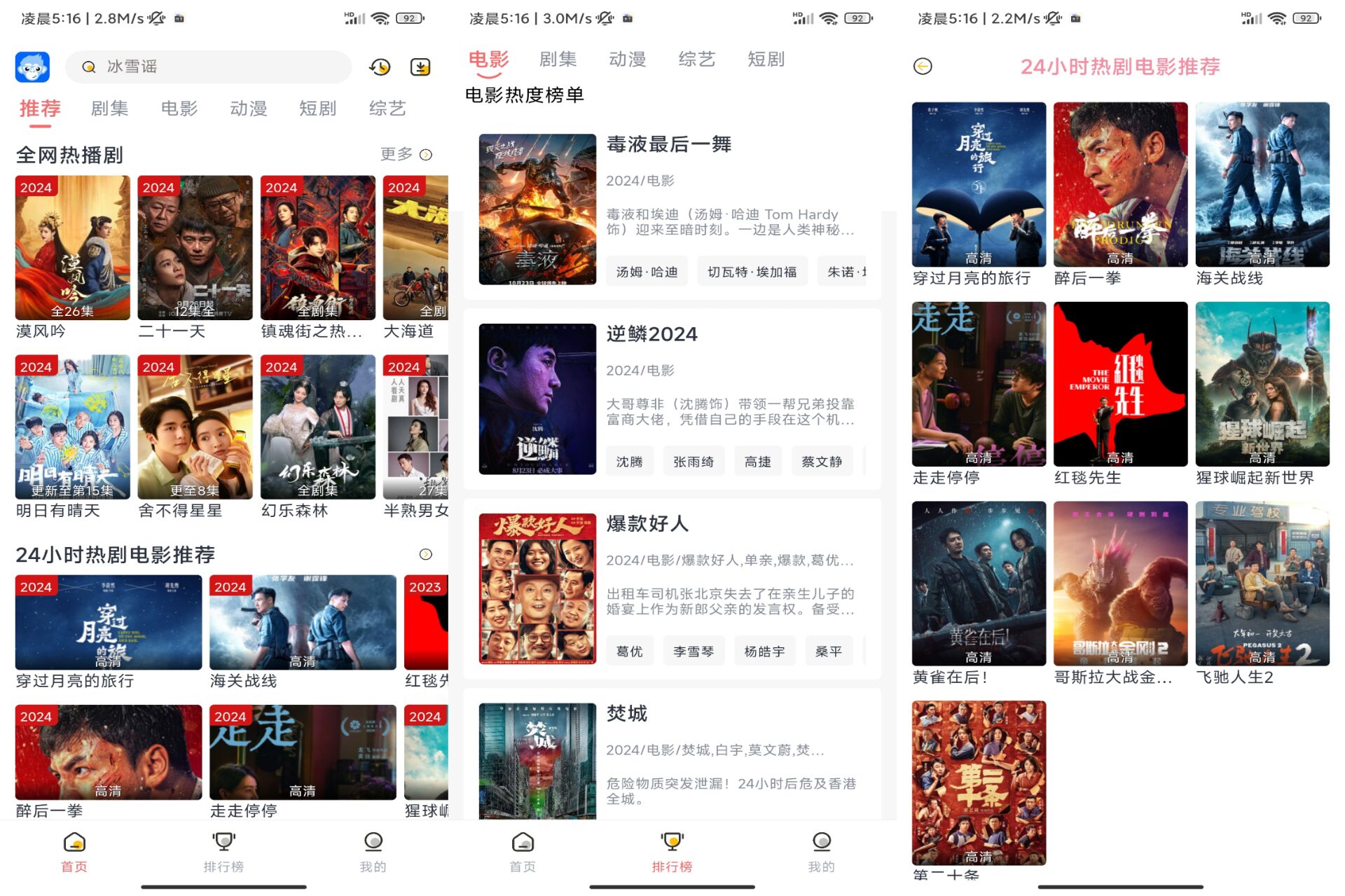Open watch history clock icon
1345x896 pixels.
click(x=380, y=67)
